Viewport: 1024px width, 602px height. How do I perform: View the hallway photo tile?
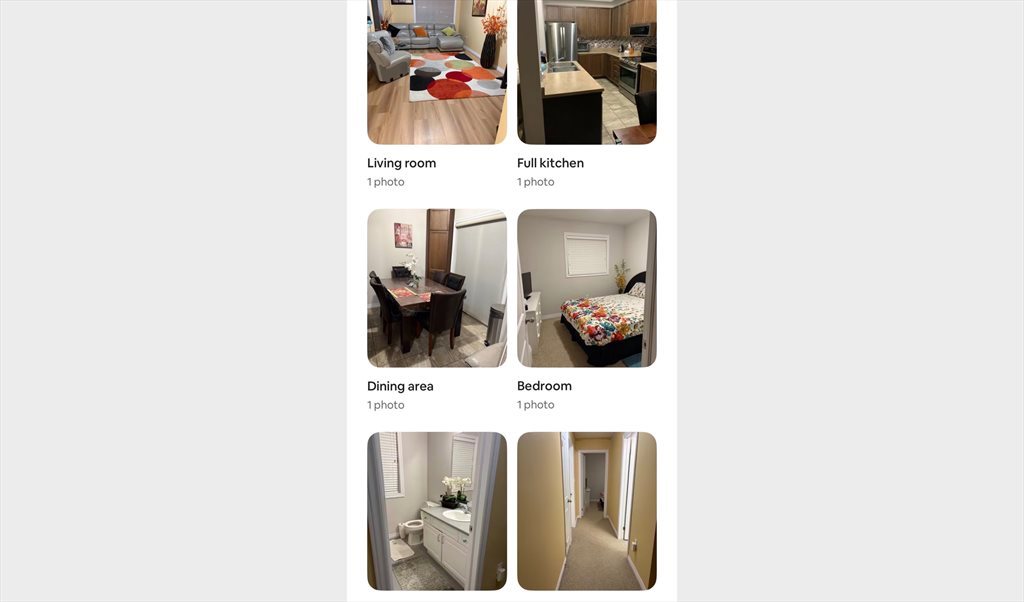coord(586,510)
